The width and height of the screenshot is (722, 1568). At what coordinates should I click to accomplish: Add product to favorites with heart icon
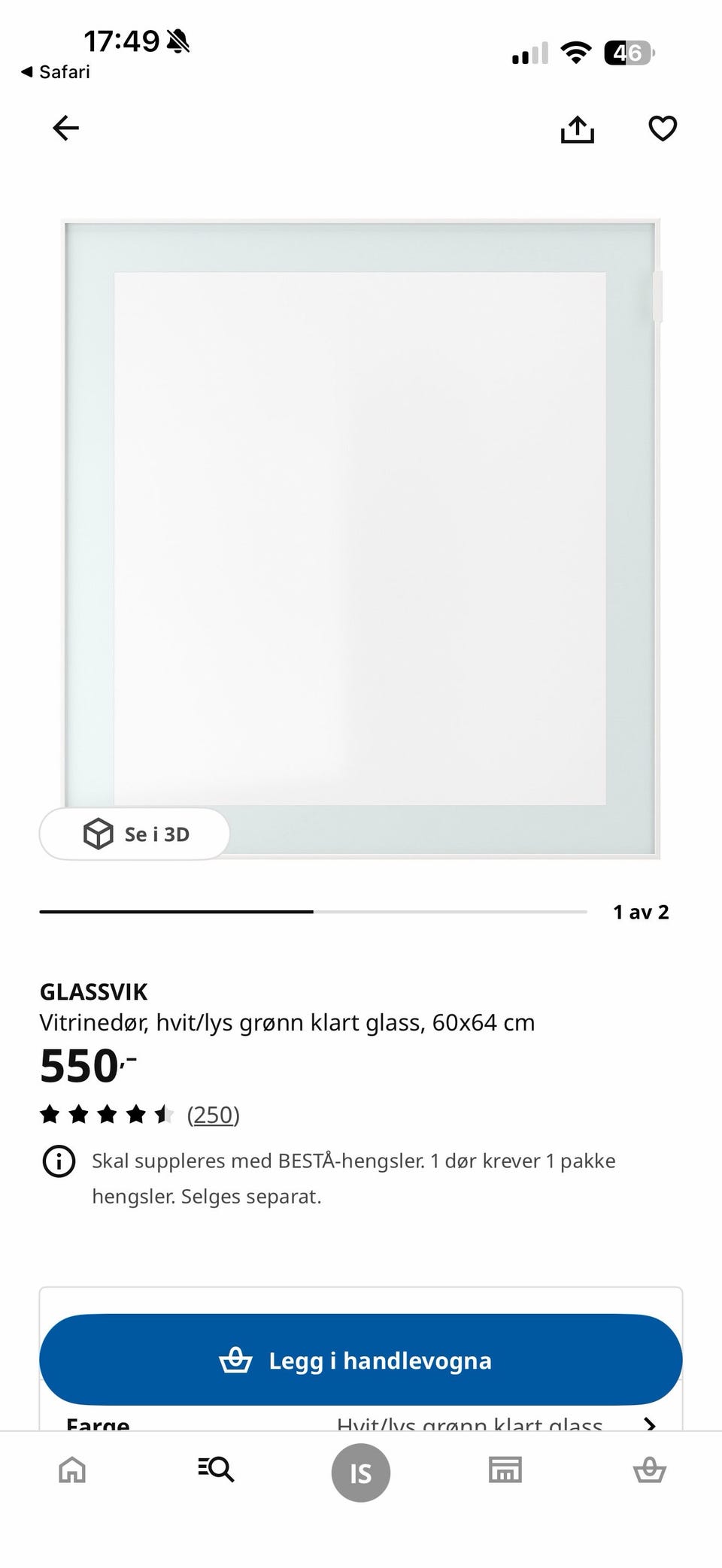tap(663, 129)
